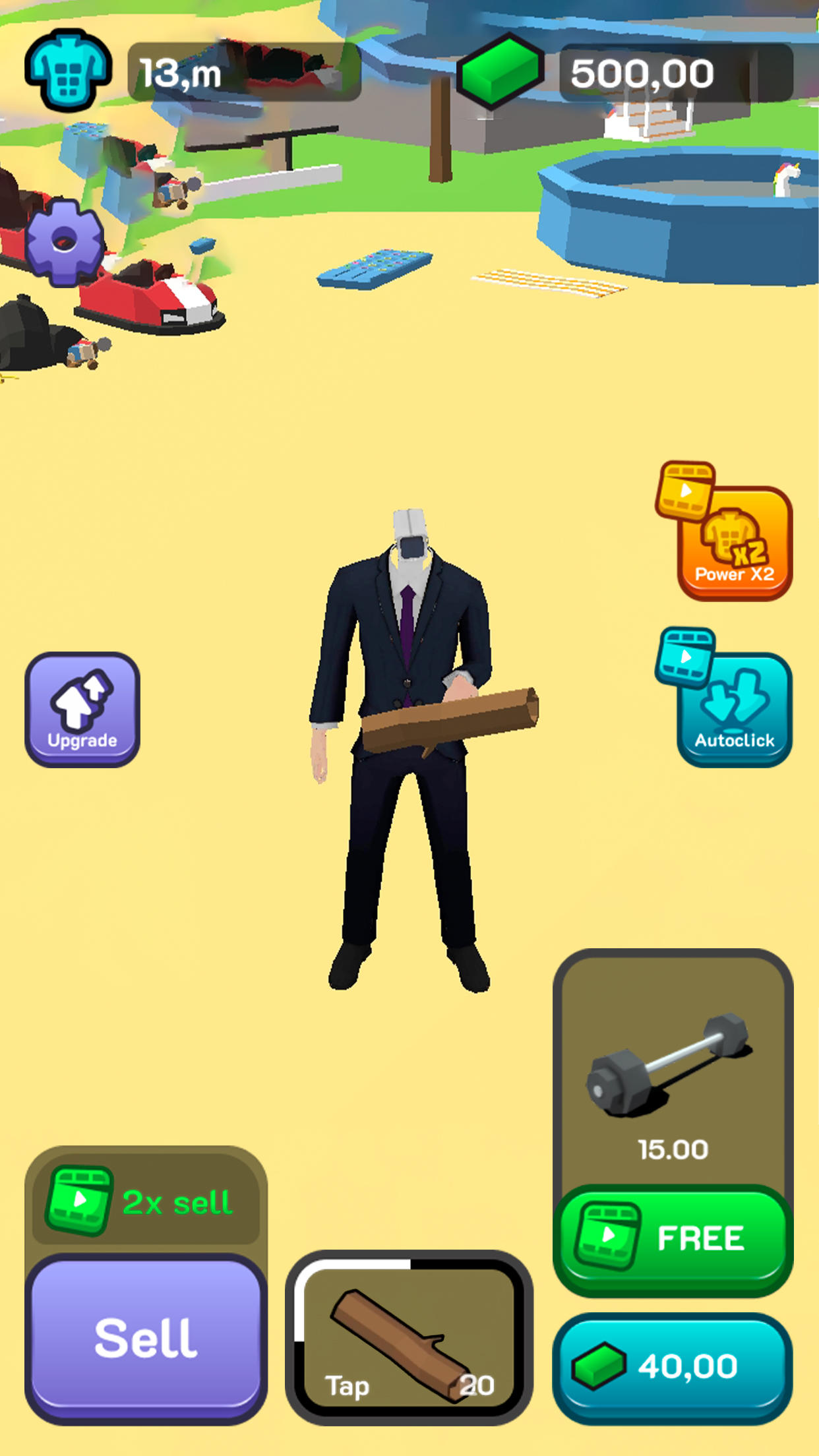
Task: Buy the barbell for 40,00 gems
Action: pyautogui.click(x=673, y=1366)
